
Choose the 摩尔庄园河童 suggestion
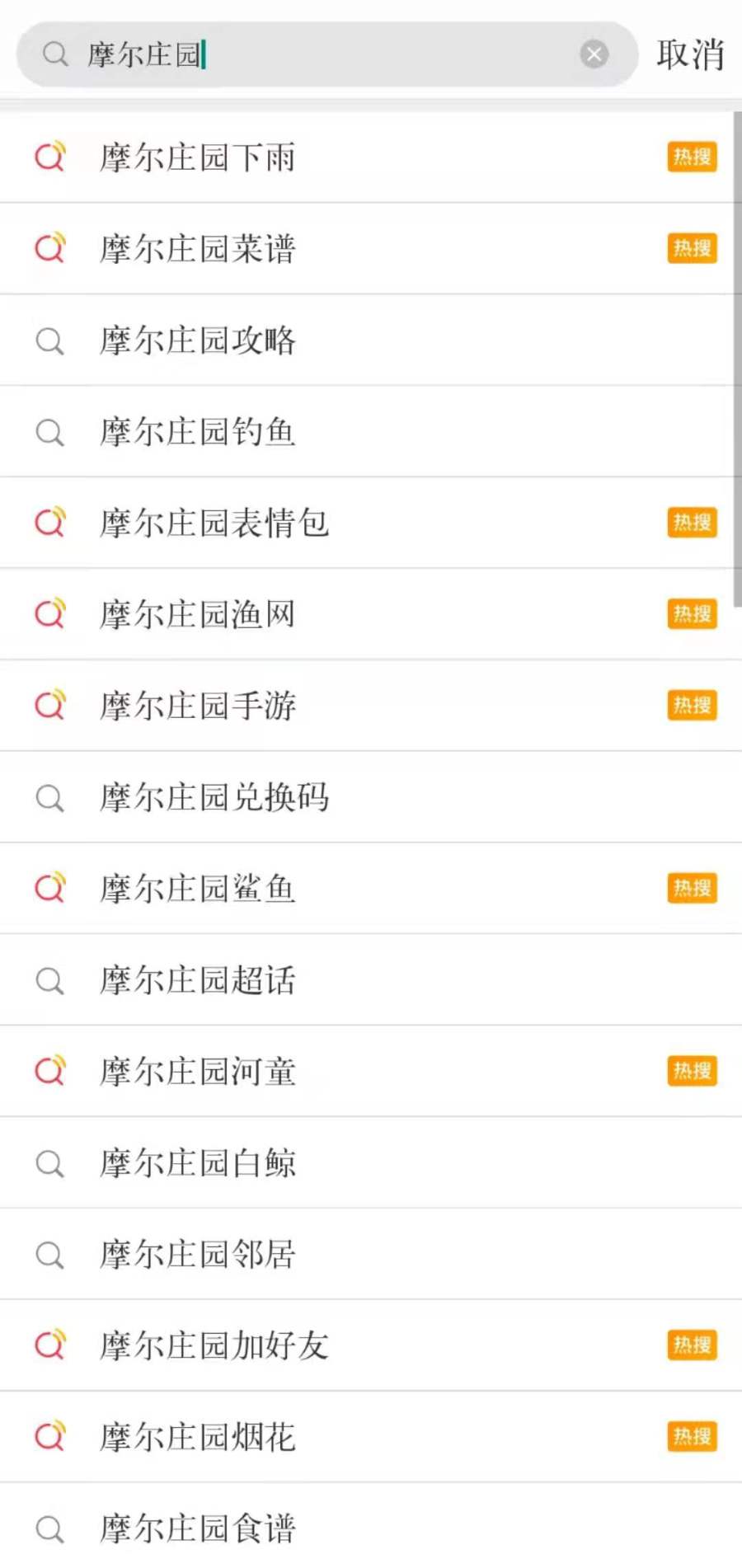[198, 1073]
